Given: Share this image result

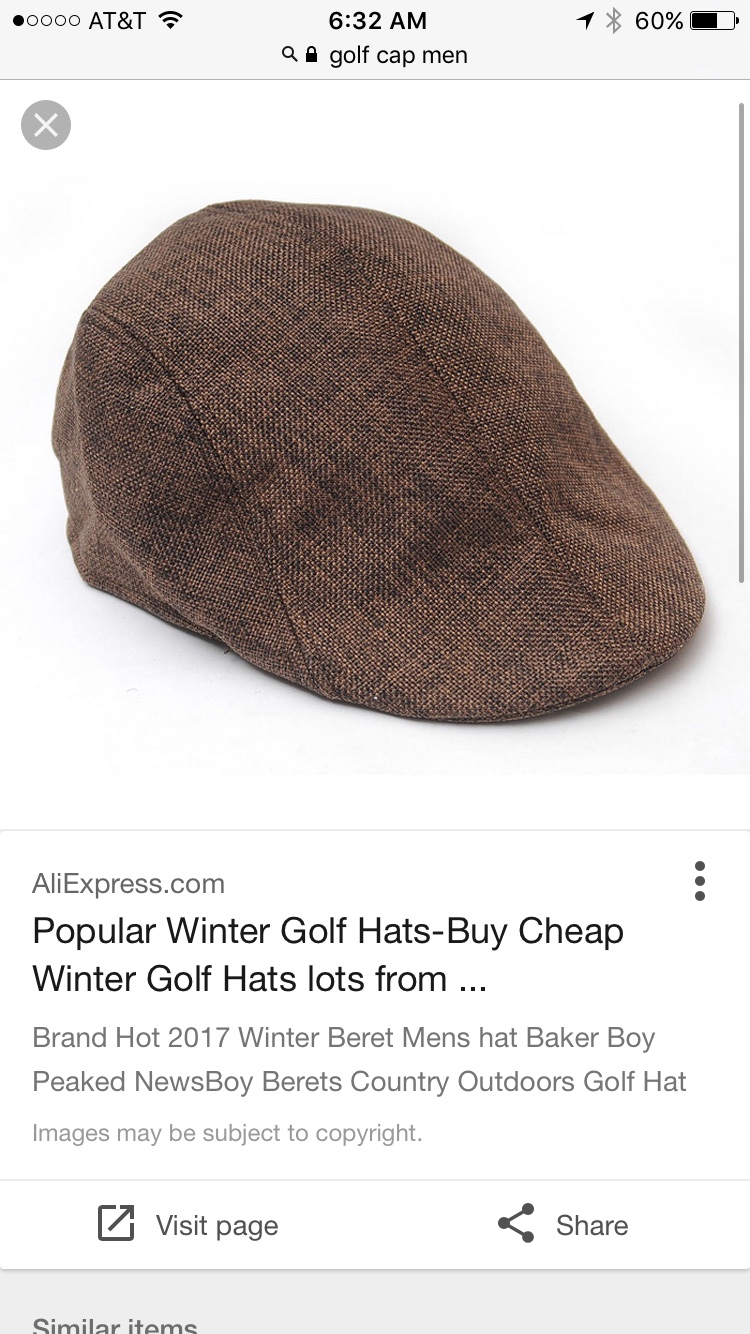Looking at the screenshot, I should coord(563,1225).
